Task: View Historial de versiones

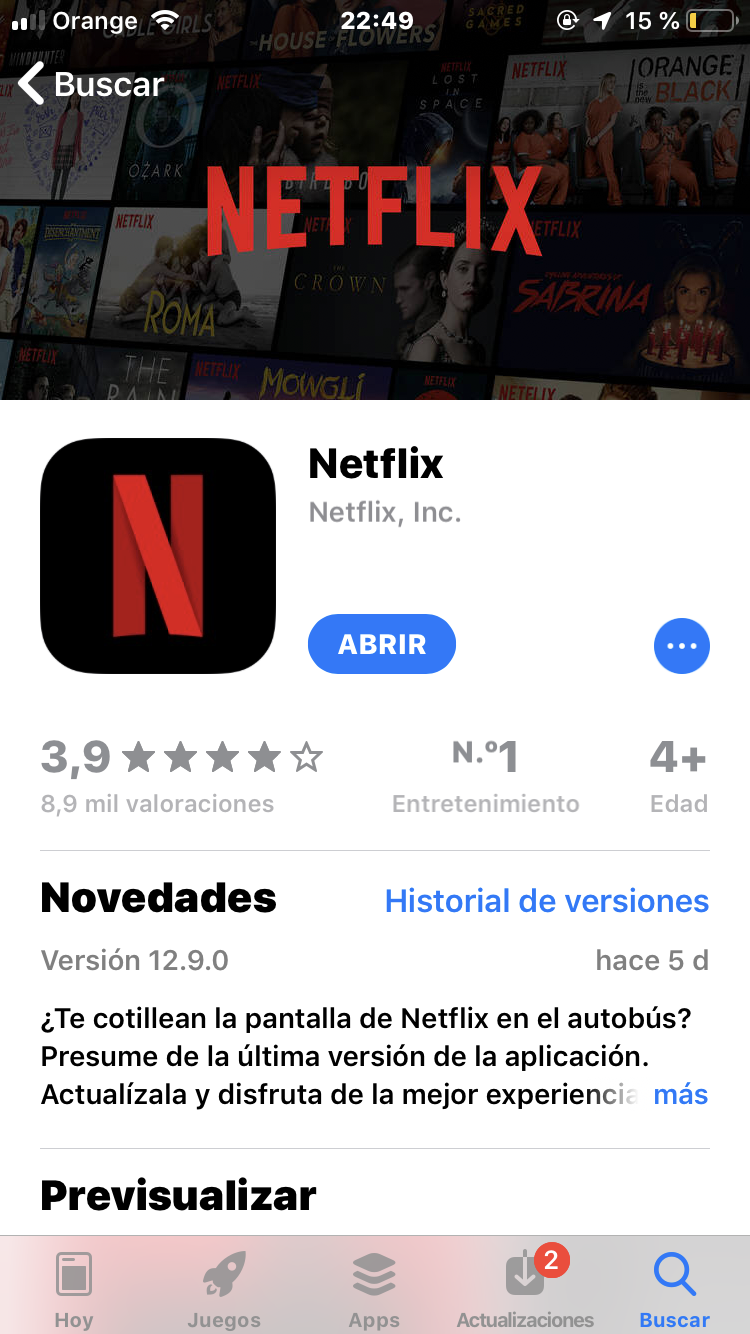Action: (546, 901)
